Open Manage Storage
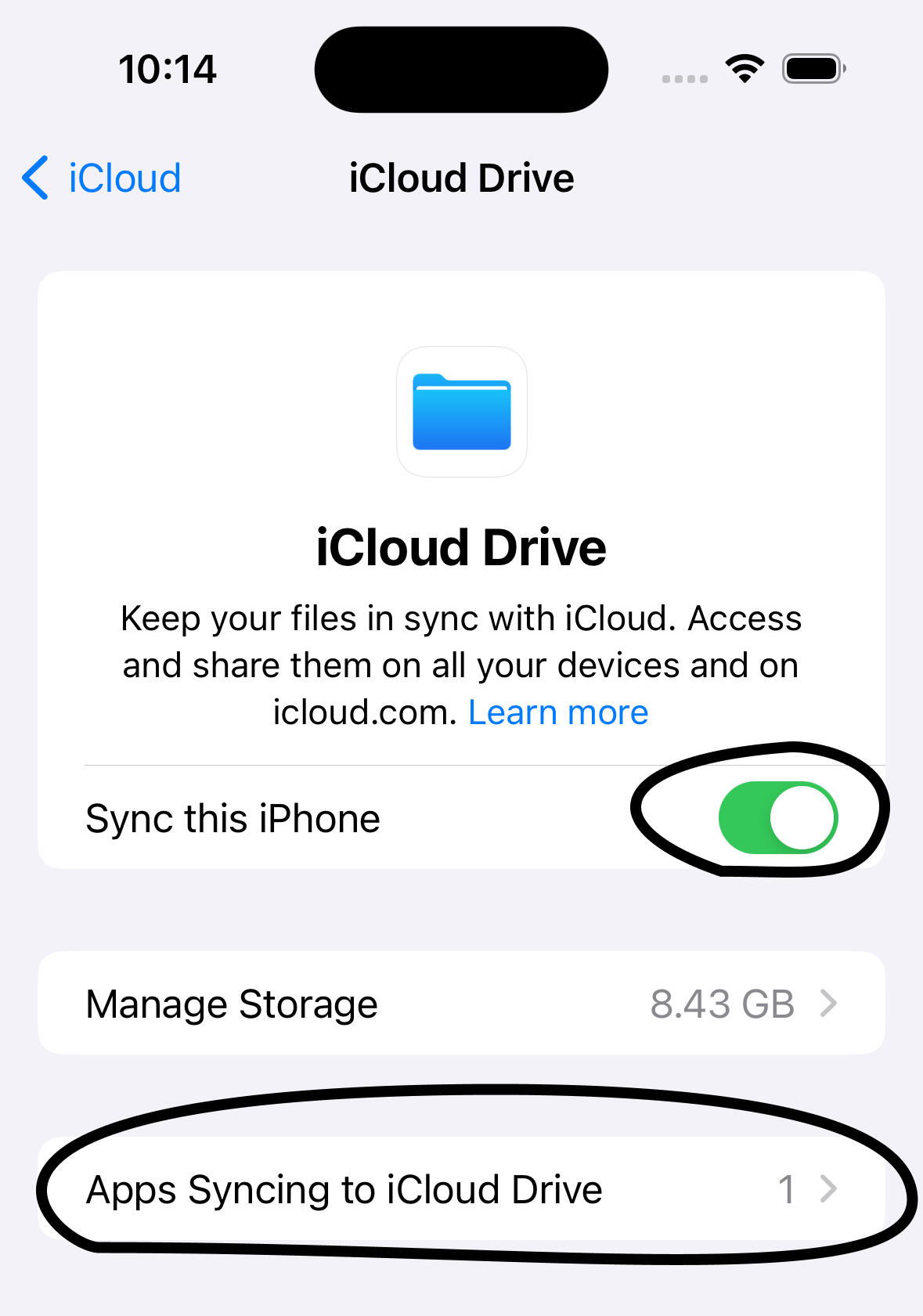Screen dimensions: 923x1316 coord(461,1004)
